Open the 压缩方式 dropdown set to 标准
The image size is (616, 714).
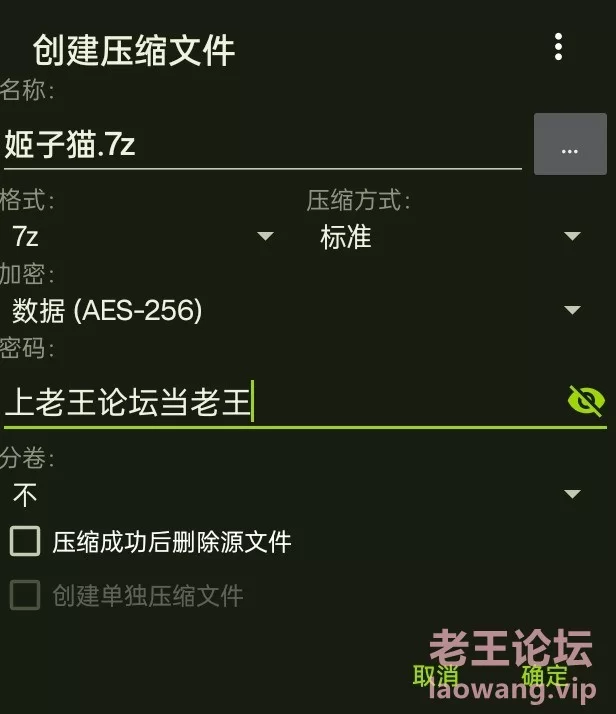(x=450, y=237)
